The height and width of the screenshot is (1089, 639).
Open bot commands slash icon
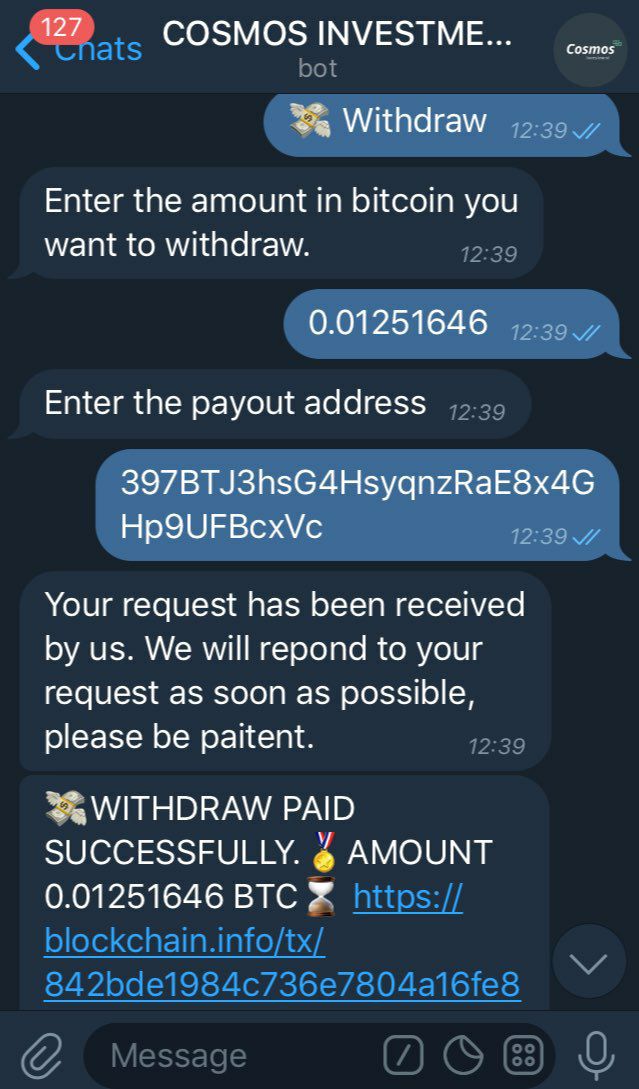(x=403, y=1054)
